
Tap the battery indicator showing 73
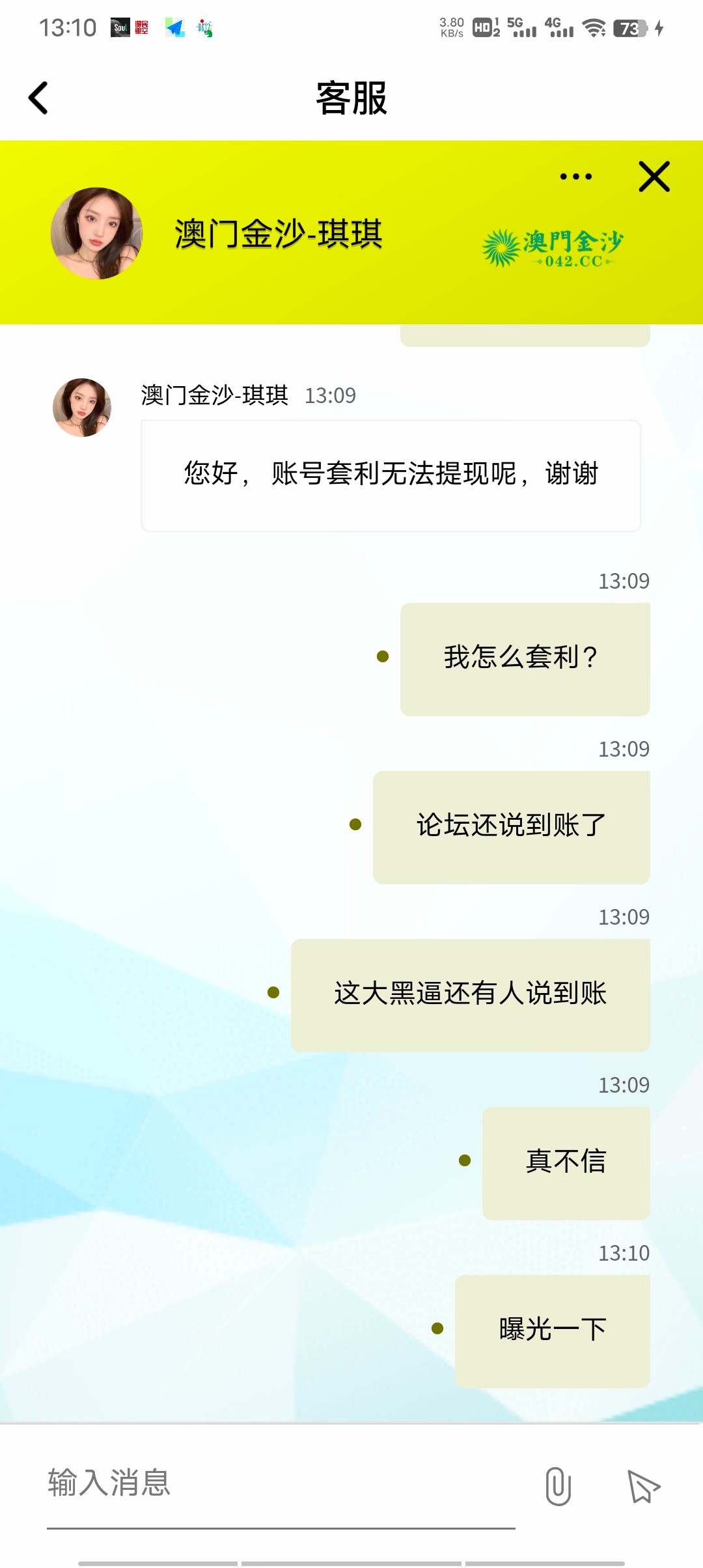click(x=627, y=29)
